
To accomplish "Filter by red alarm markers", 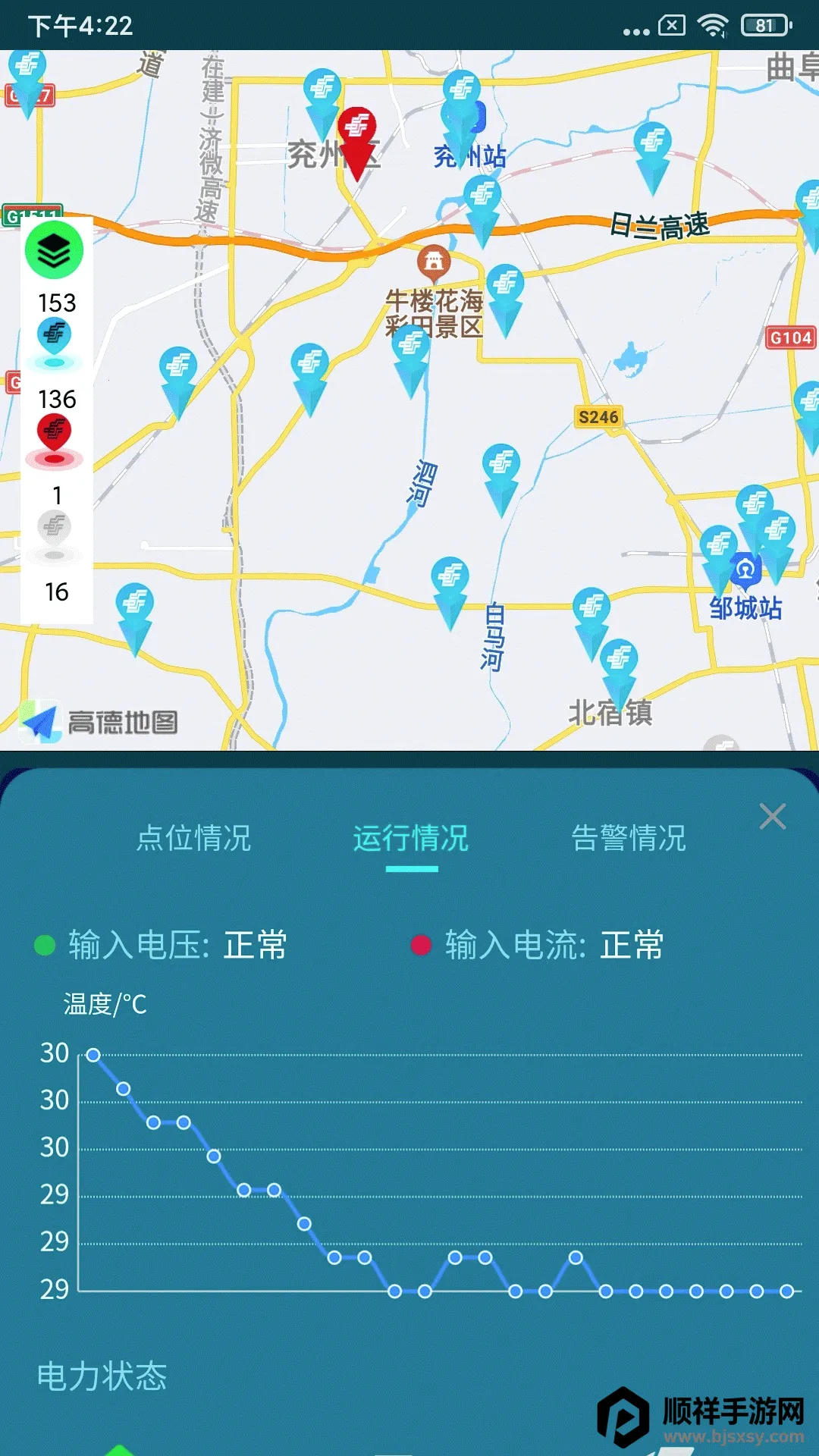I will point(55,436).
